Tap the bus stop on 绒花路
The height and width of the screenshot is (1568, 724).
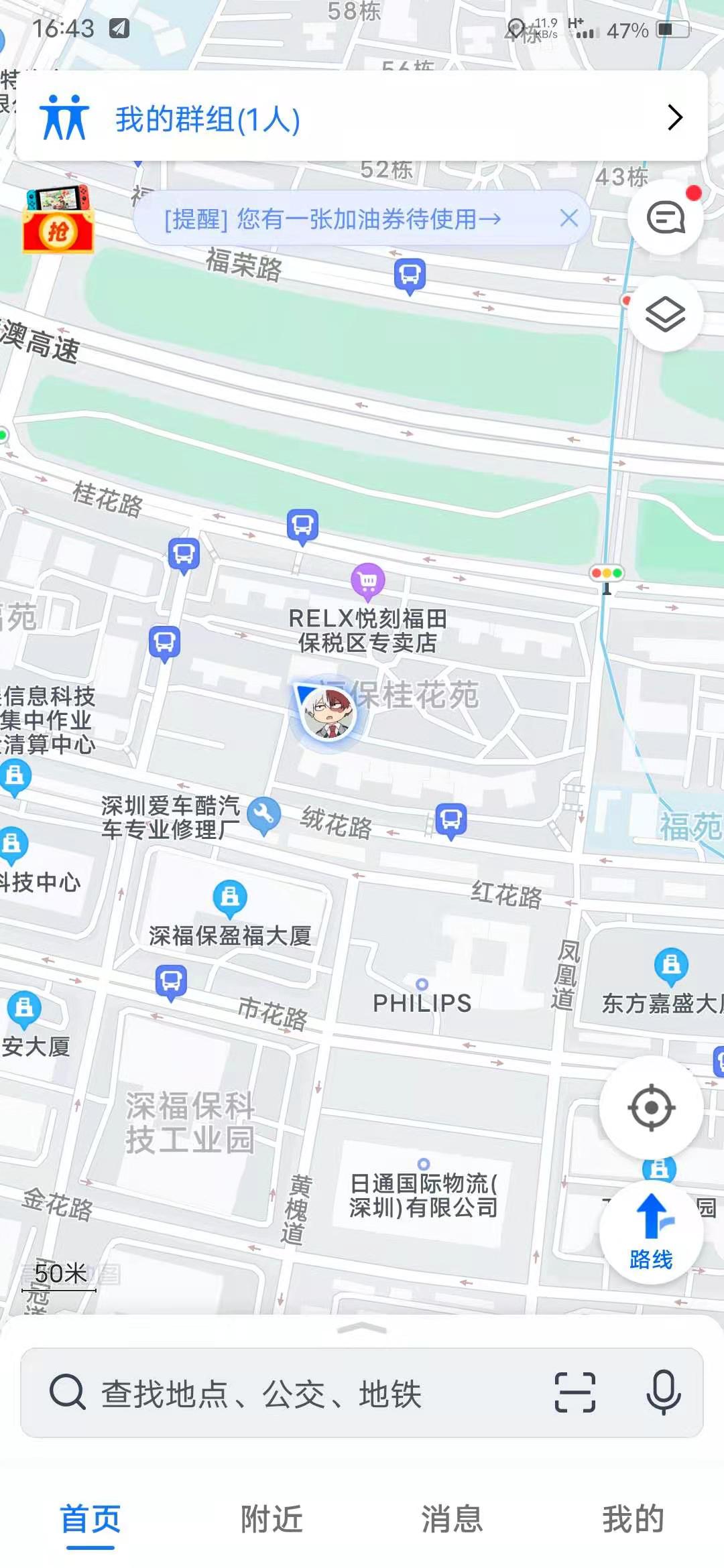(451, 820)
